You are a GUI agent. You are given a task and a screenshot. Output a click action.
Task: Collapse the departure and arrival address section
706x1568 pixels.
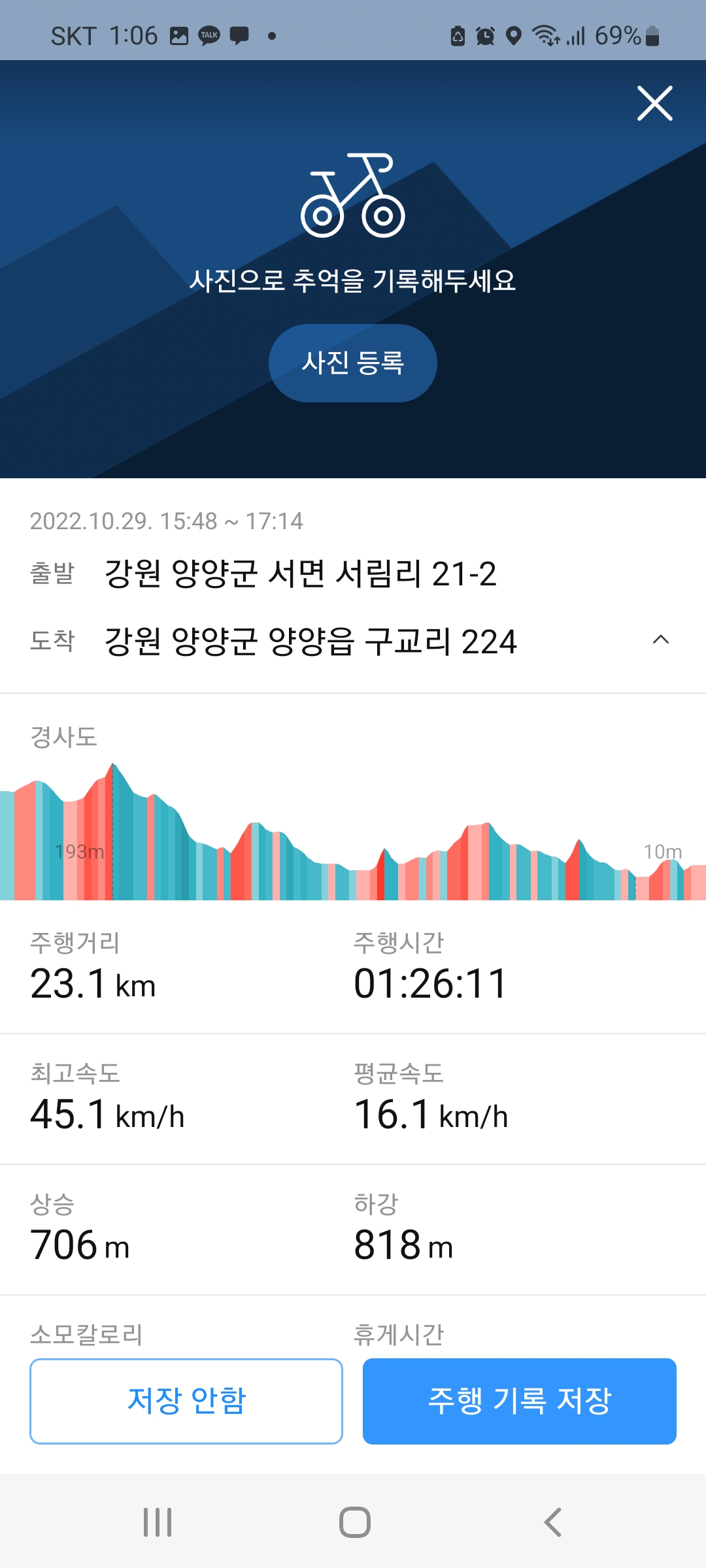point(660,640)
